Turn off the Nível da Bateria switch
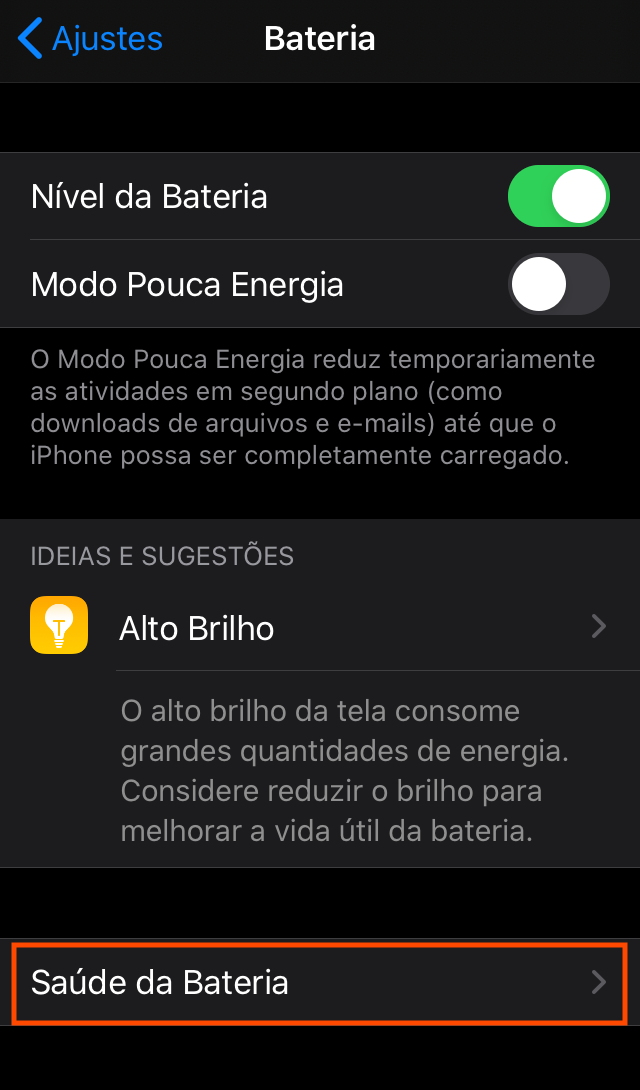The image size is (640, 1090). tap(558, 196)
